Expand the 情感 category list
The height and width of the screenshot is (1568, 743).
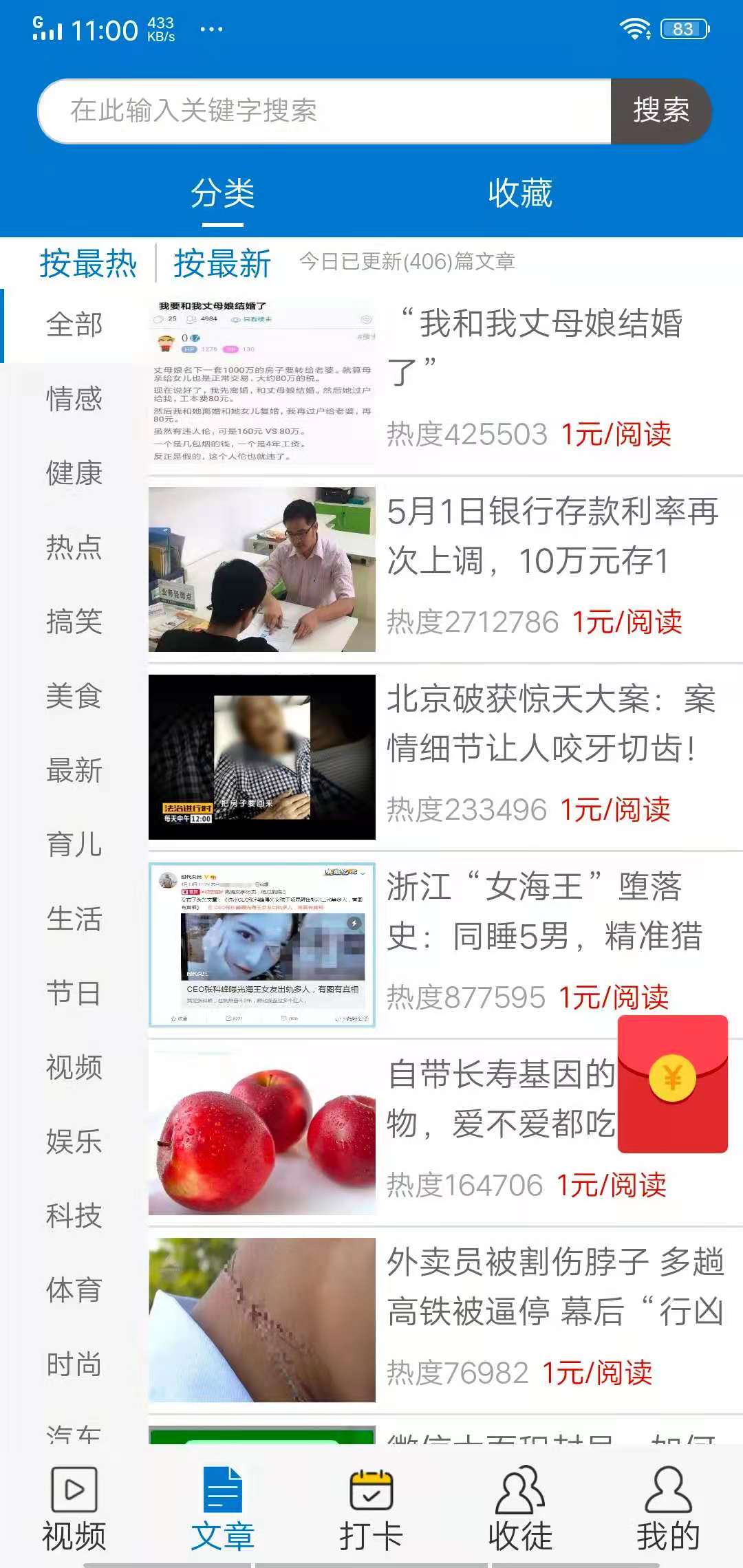click(74, 399)
